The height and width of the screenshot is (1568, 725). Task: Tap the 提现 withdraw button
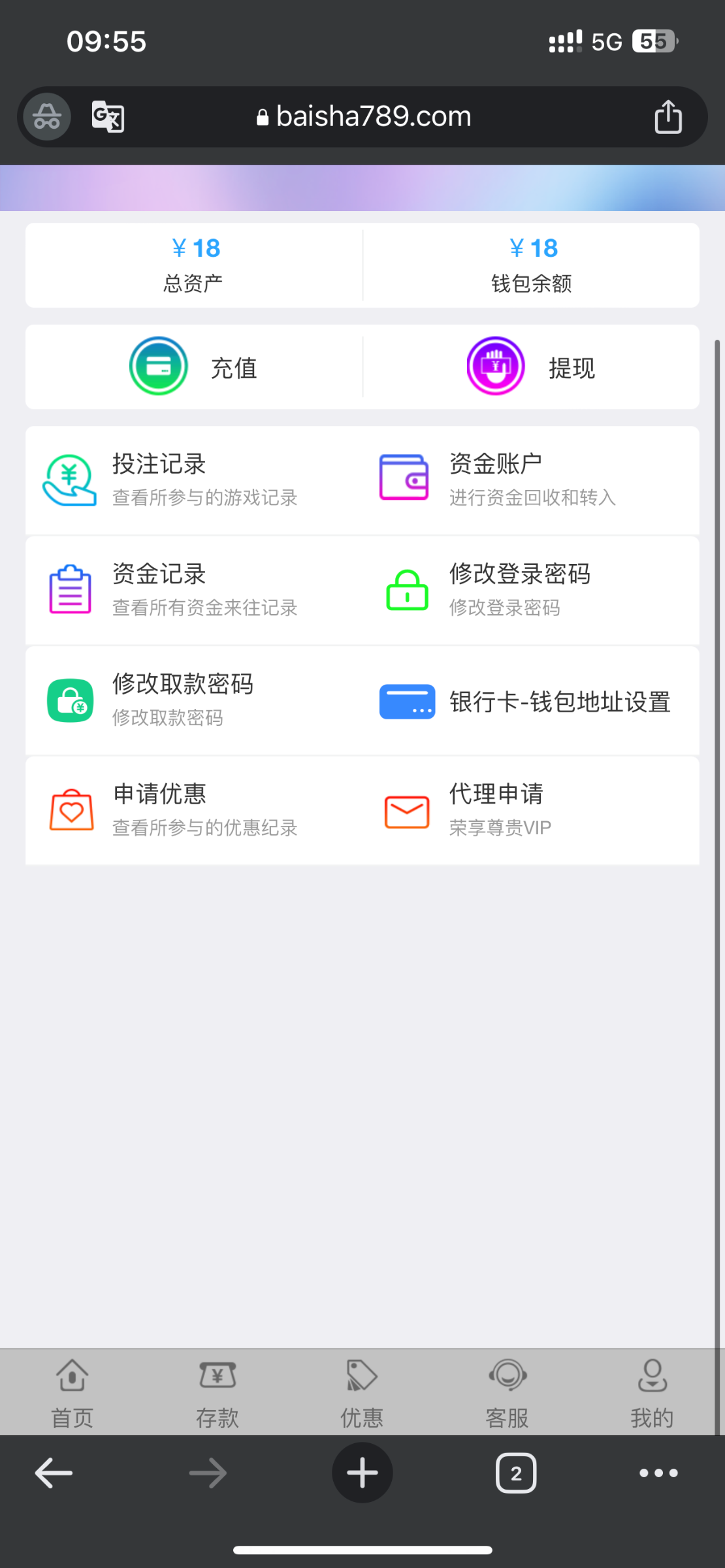point(531,367)
